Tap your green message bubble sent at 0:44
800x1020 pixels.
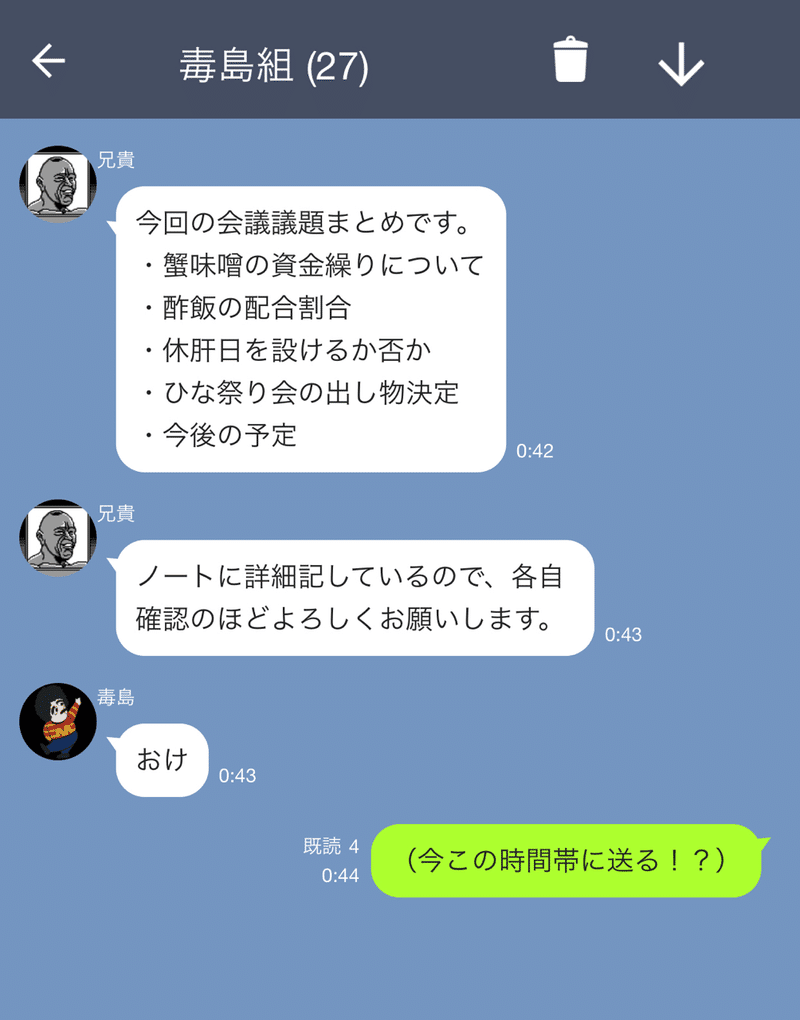[565, 862]
